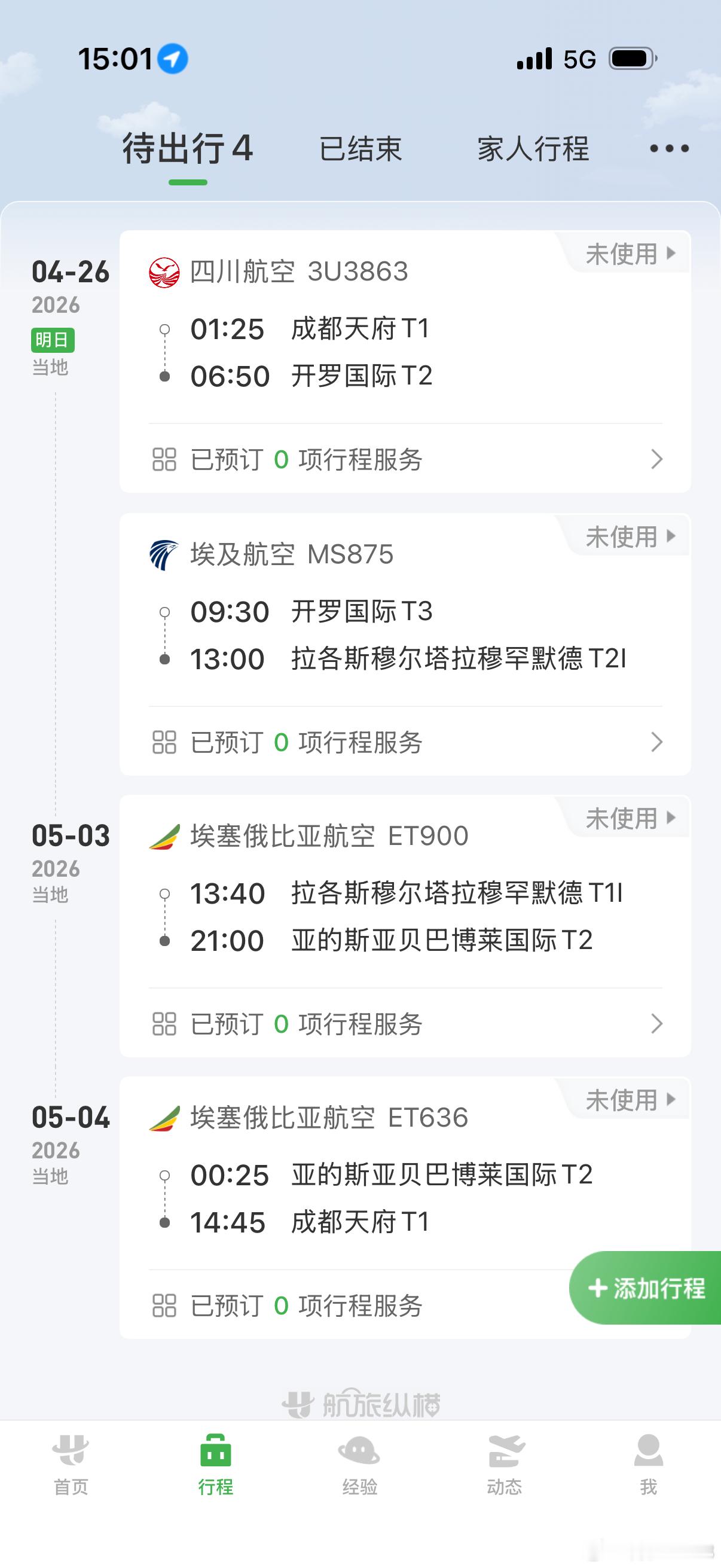
Task: View booked services for flight MS875
Action: [x=405, y=743]
